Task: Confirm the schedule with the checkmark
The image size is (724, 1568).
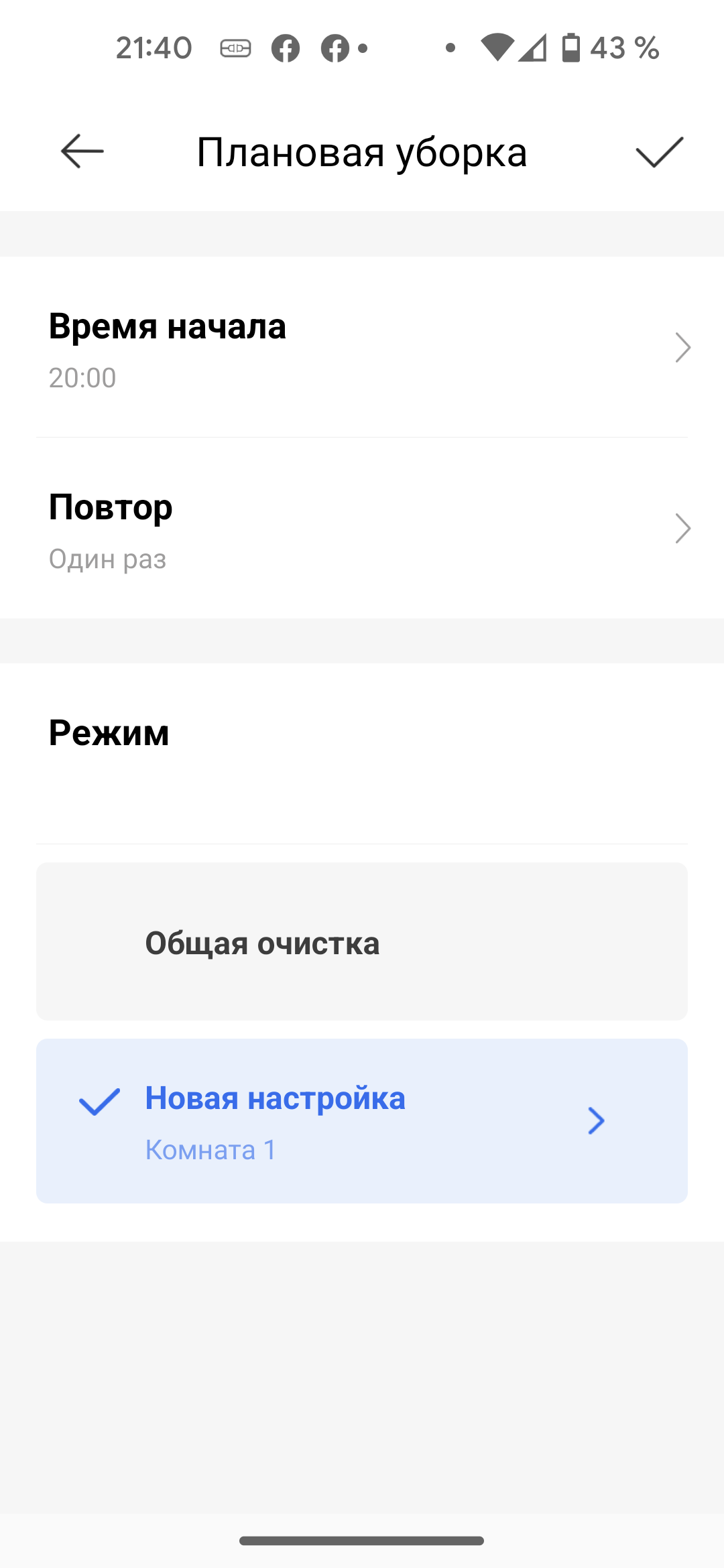Action: (x=658, y=152)
